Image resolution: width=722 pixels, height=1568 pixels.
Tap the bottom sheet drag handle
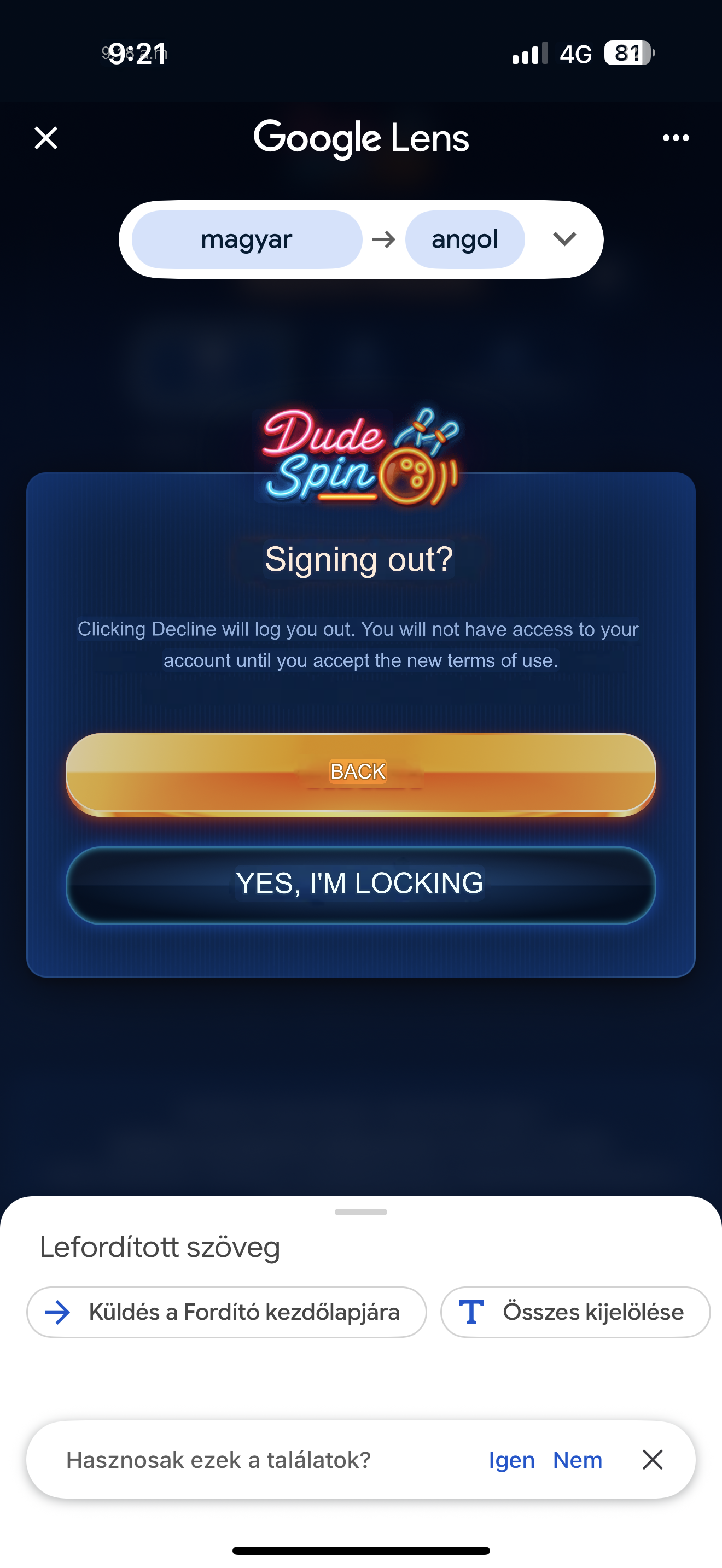(361, 1212)
